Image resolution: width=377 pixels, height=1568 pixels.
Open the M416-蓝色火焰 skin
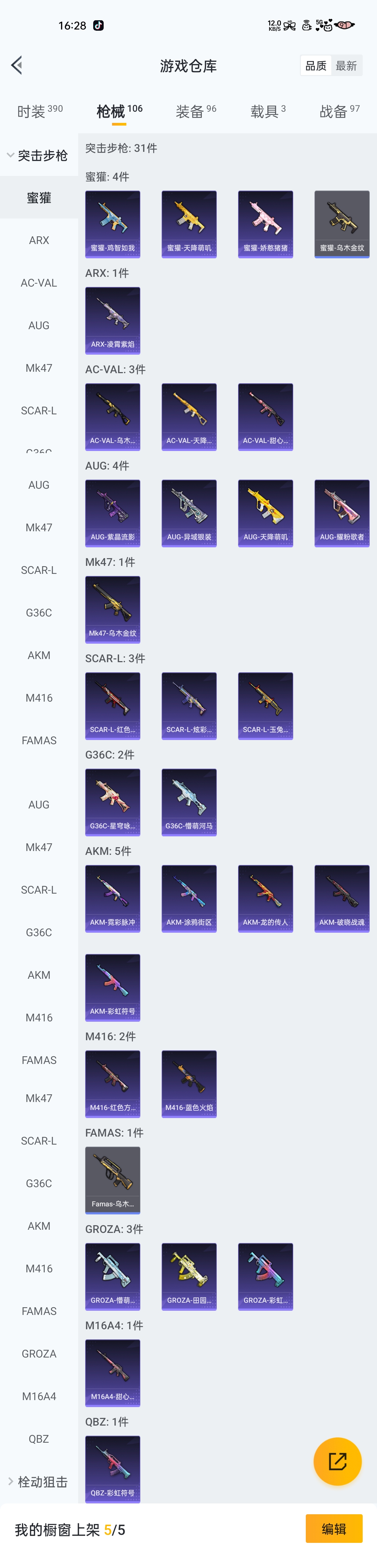tap(189, 1084)
